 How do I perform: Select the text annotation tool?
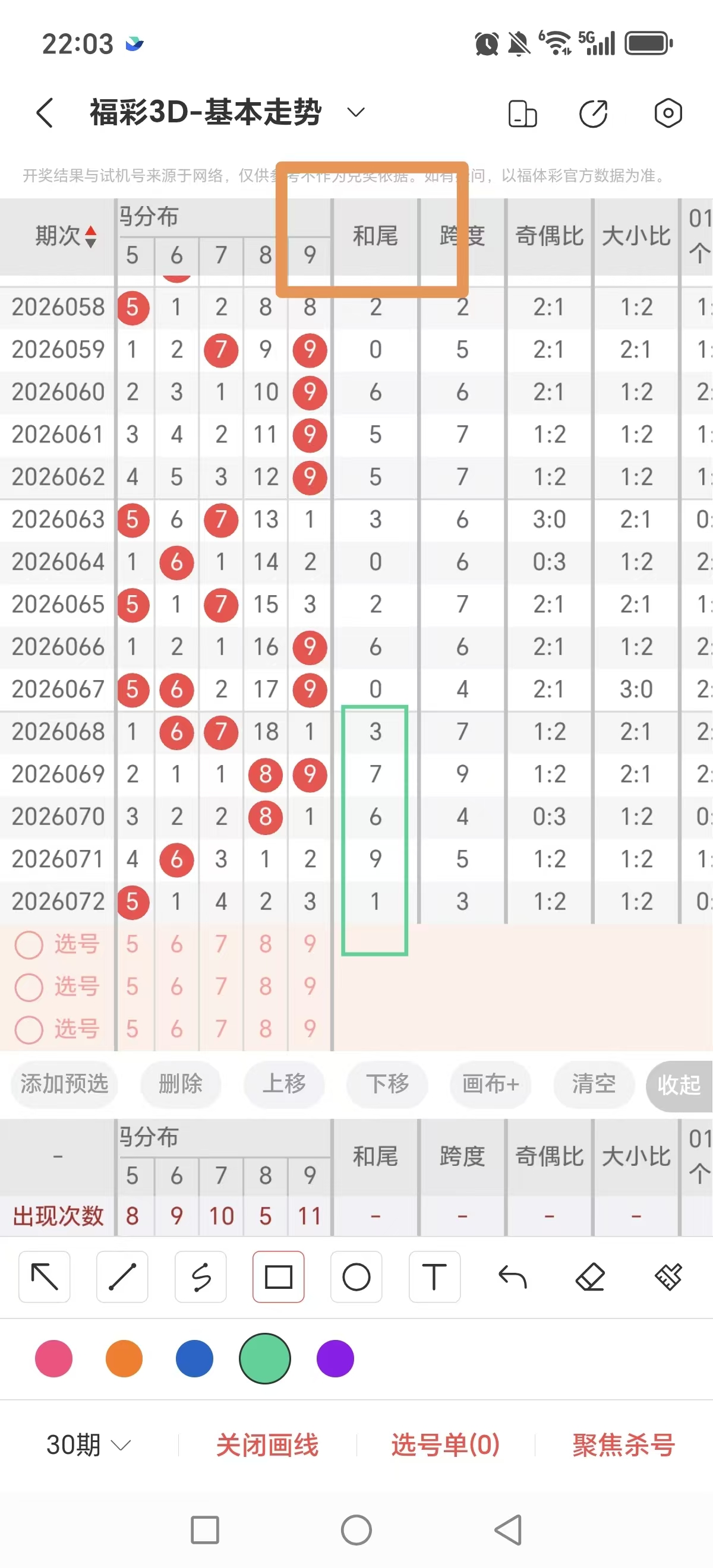coord(434,1278)
